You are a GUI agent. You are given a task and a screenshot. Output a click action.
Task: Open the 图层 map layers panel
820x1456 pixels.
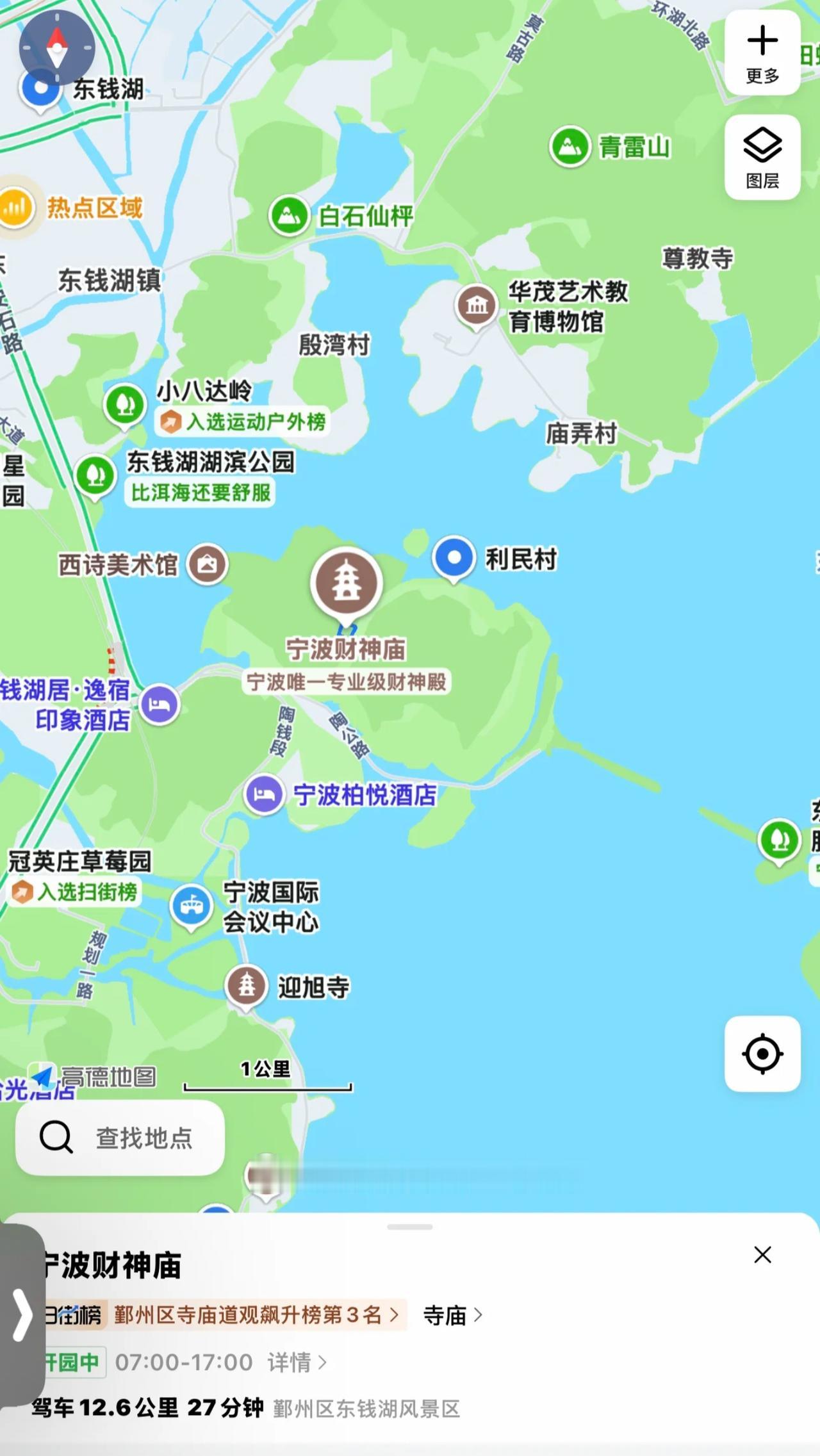pyautogui.click(x=762, y=156)
